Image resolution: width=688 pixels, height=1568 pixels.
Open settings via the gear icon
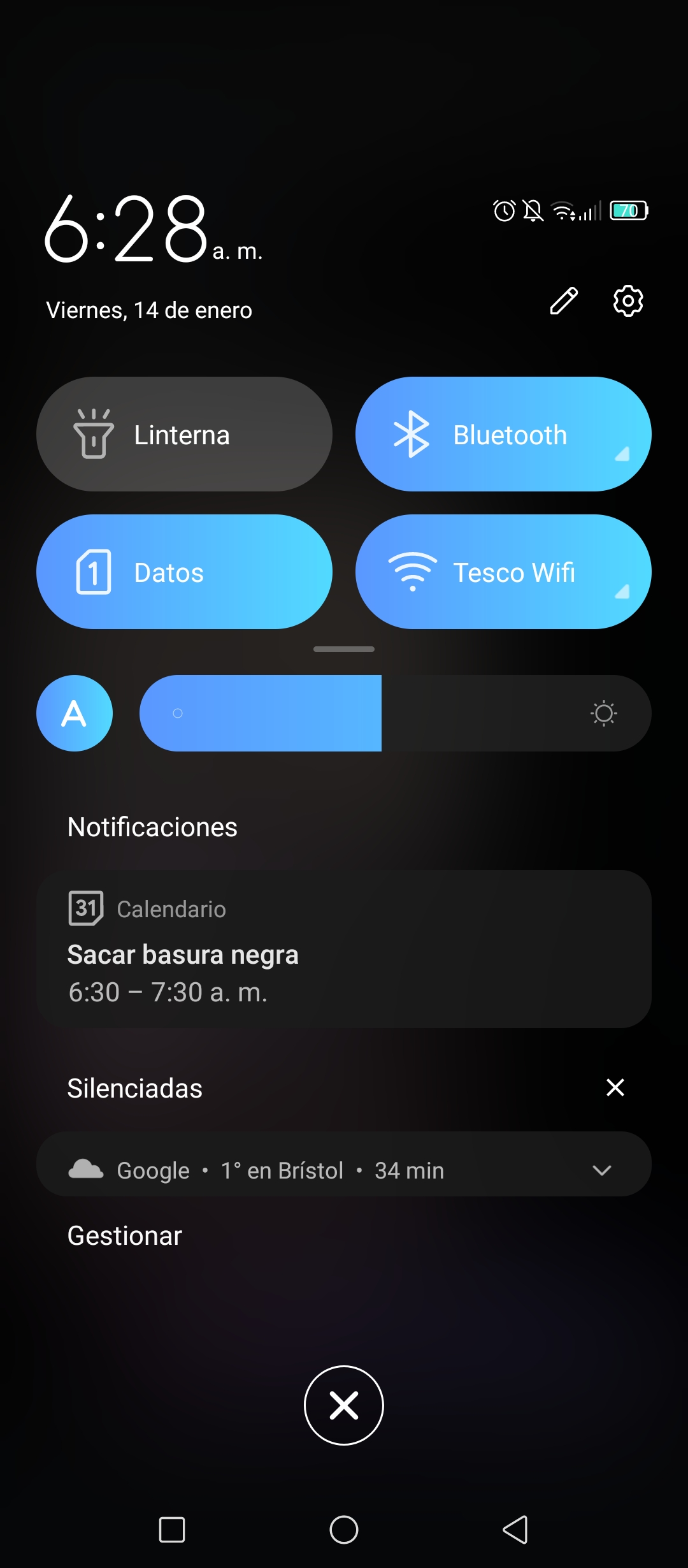(x=628, y=301)
